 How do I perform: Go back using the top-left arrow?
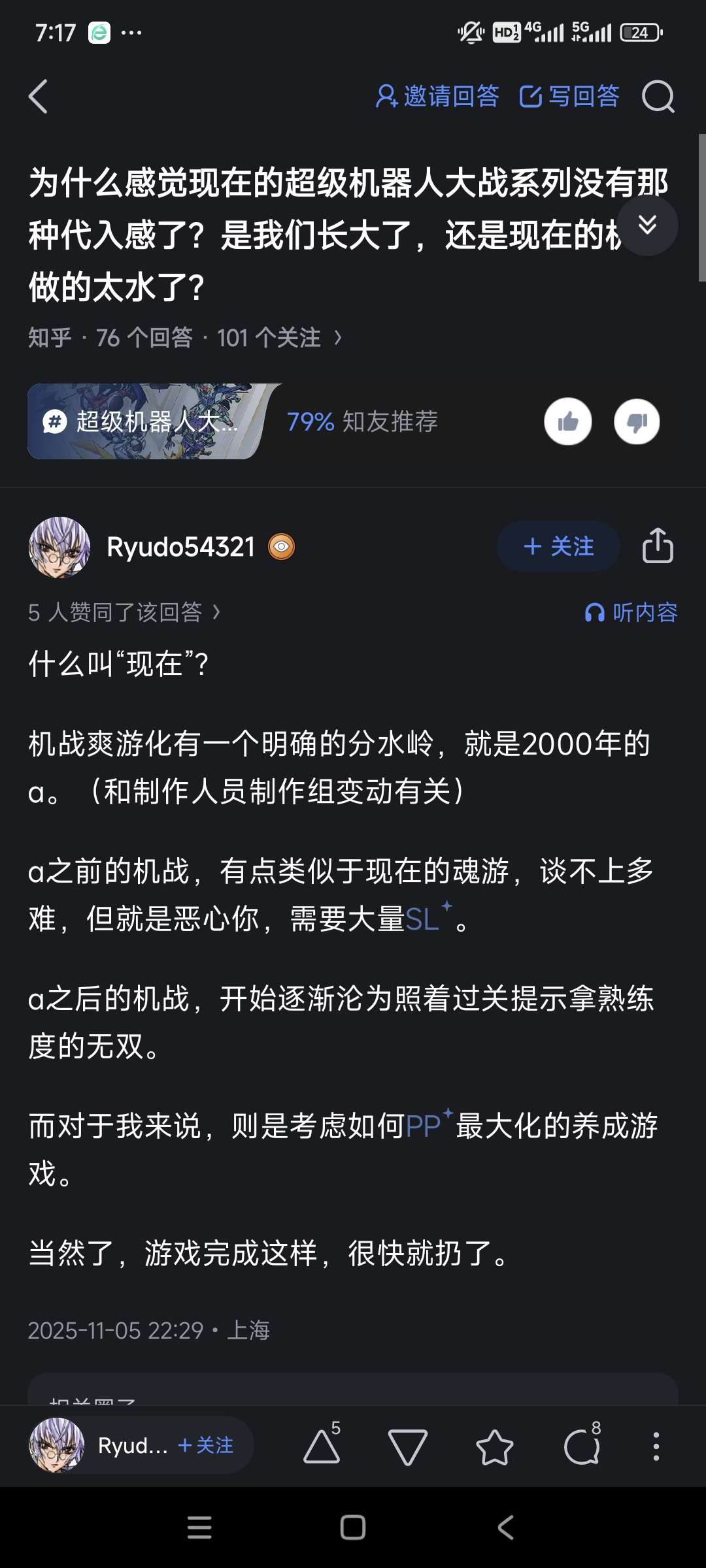pos(39,97)
